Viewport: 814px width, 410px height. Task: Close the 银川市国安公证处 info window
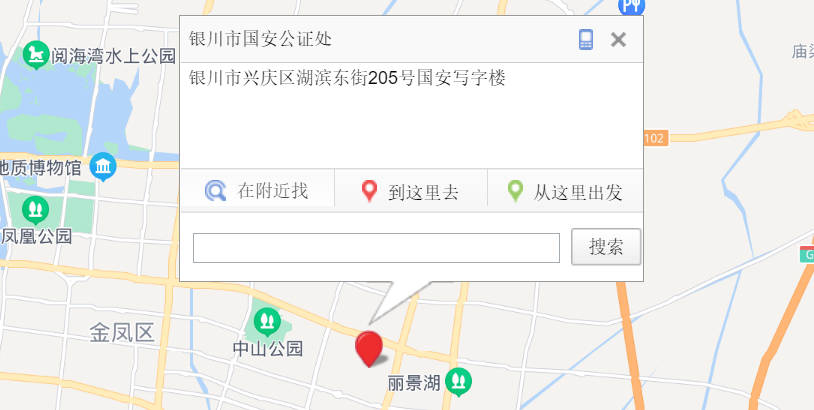(618, 40)
